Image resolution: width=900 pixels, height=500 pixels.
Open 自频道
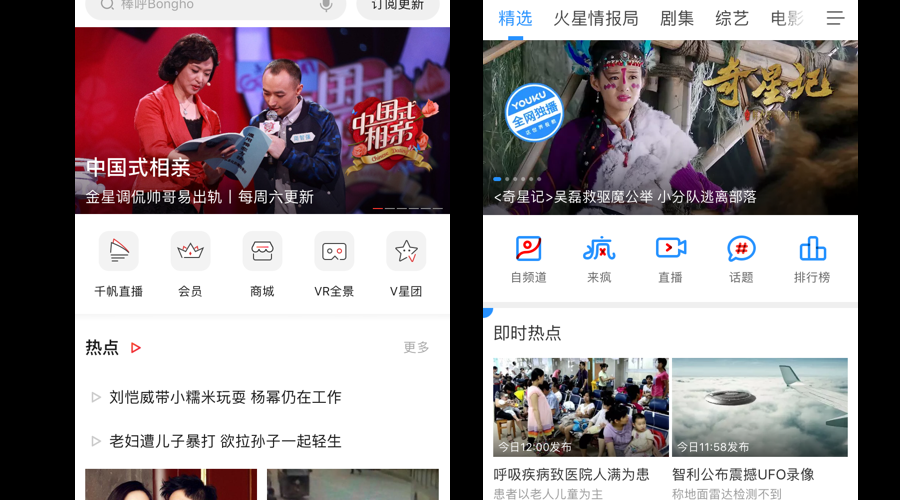(x=528, y=260)
